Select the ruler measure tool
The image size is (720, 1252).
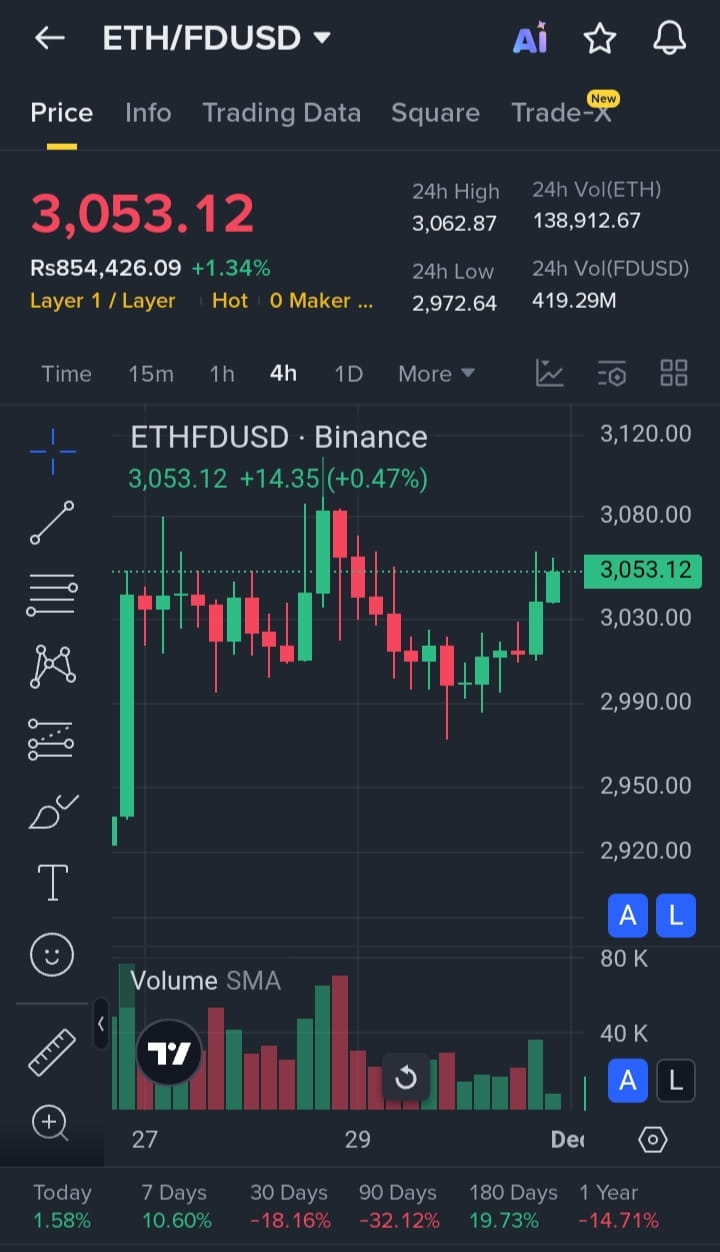(52, 1051)
